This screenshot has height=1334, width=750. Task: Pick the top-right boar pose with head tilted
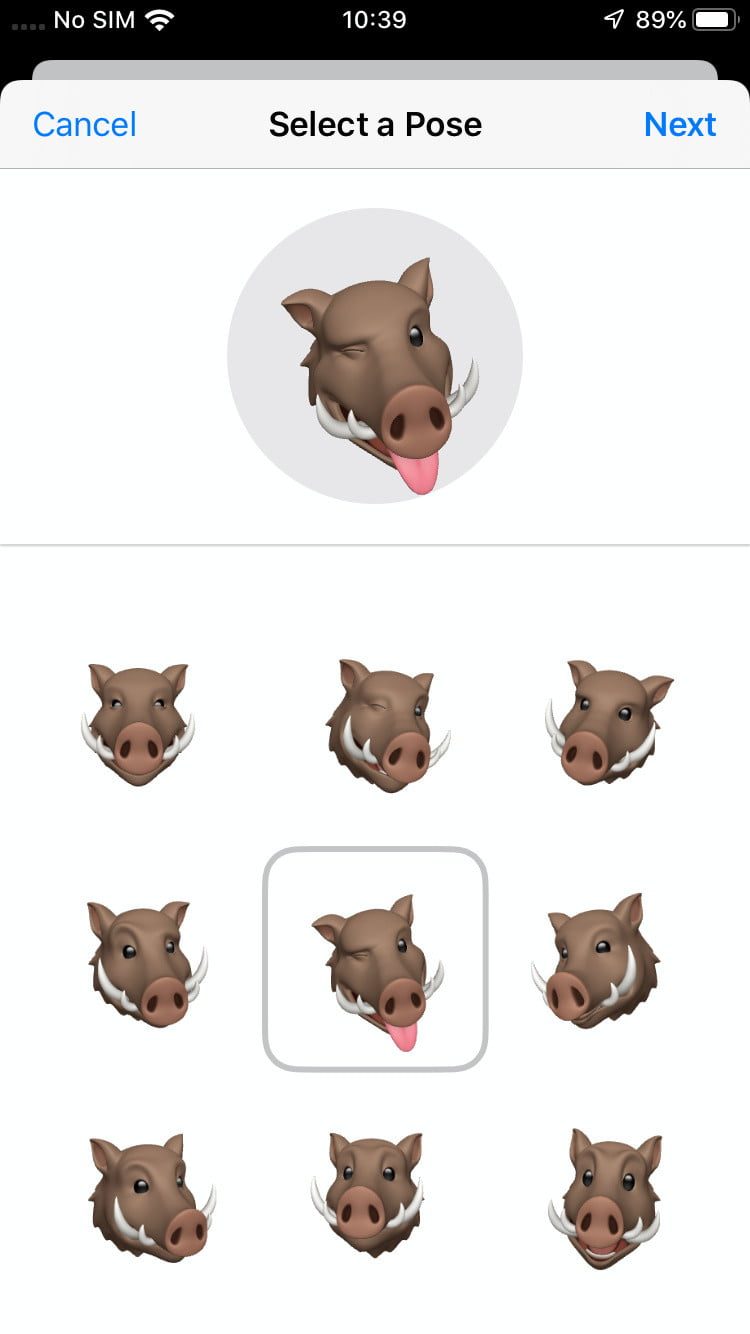[607, 720]
